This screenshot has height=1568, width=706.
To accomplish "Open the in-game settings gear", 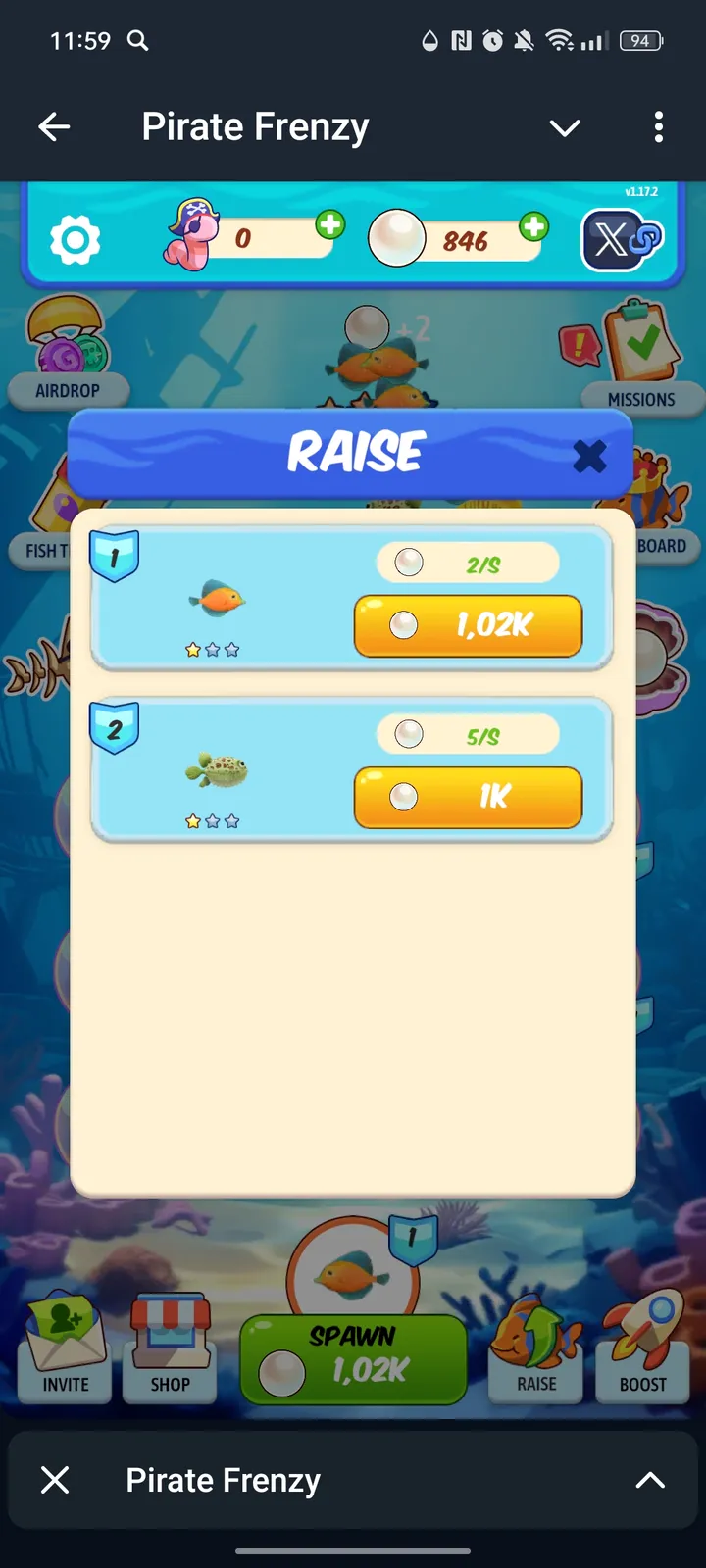I will point(74,238).
